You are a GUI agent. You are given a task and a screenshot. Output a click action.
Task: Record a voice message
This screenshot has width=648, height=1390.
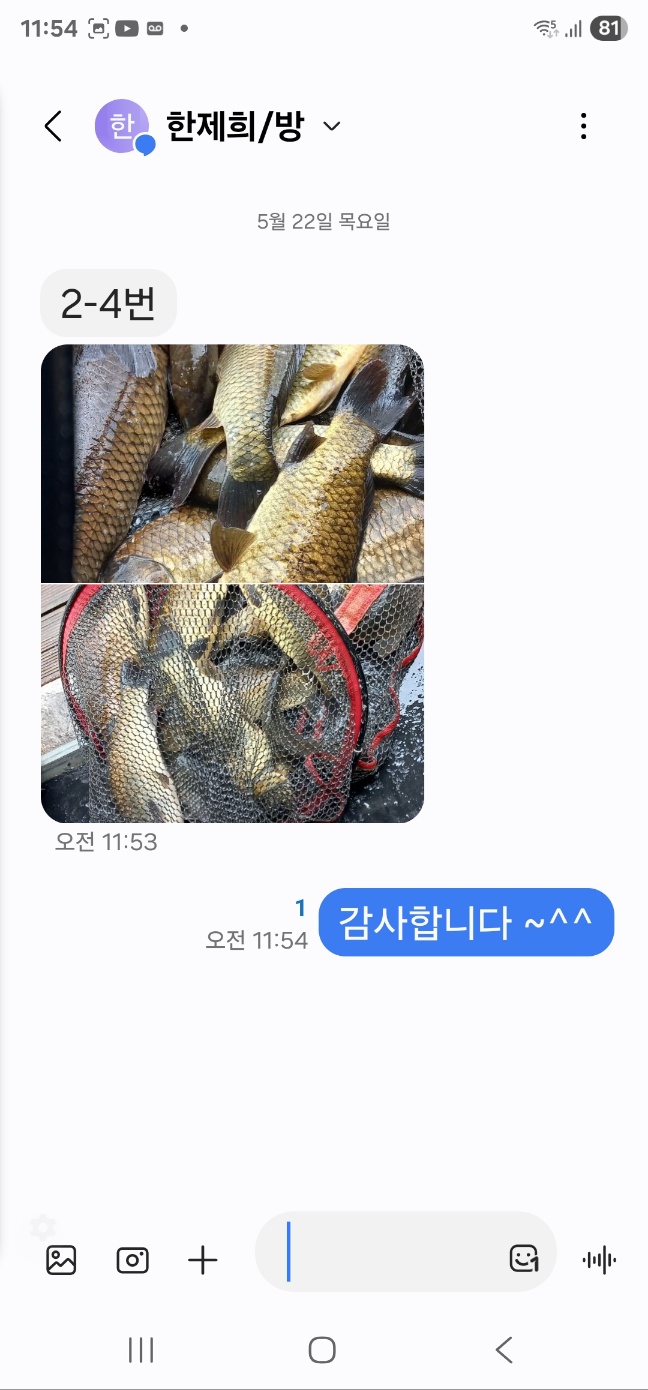tap(599, 1260)
